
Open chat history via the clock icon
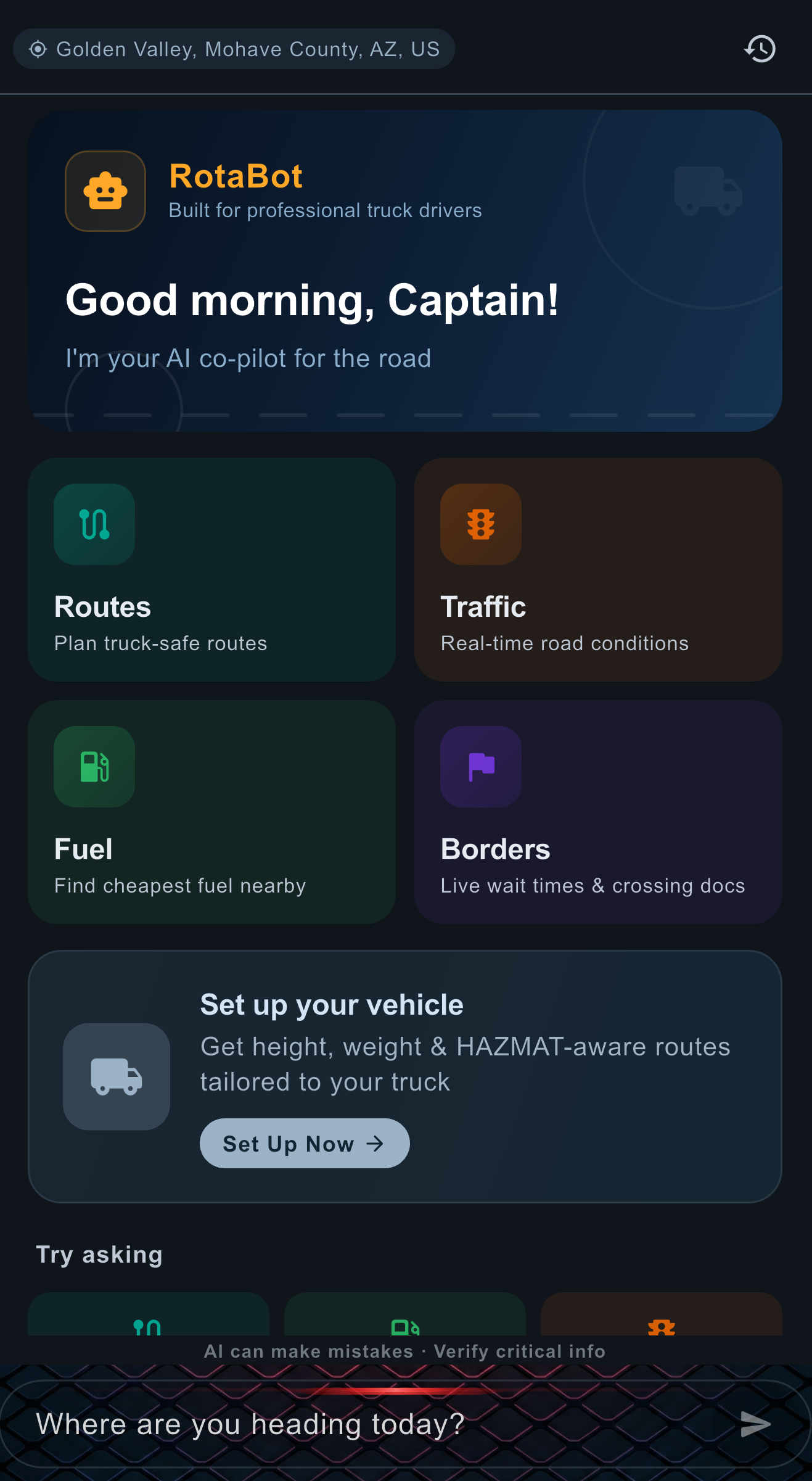coord(760,49)
